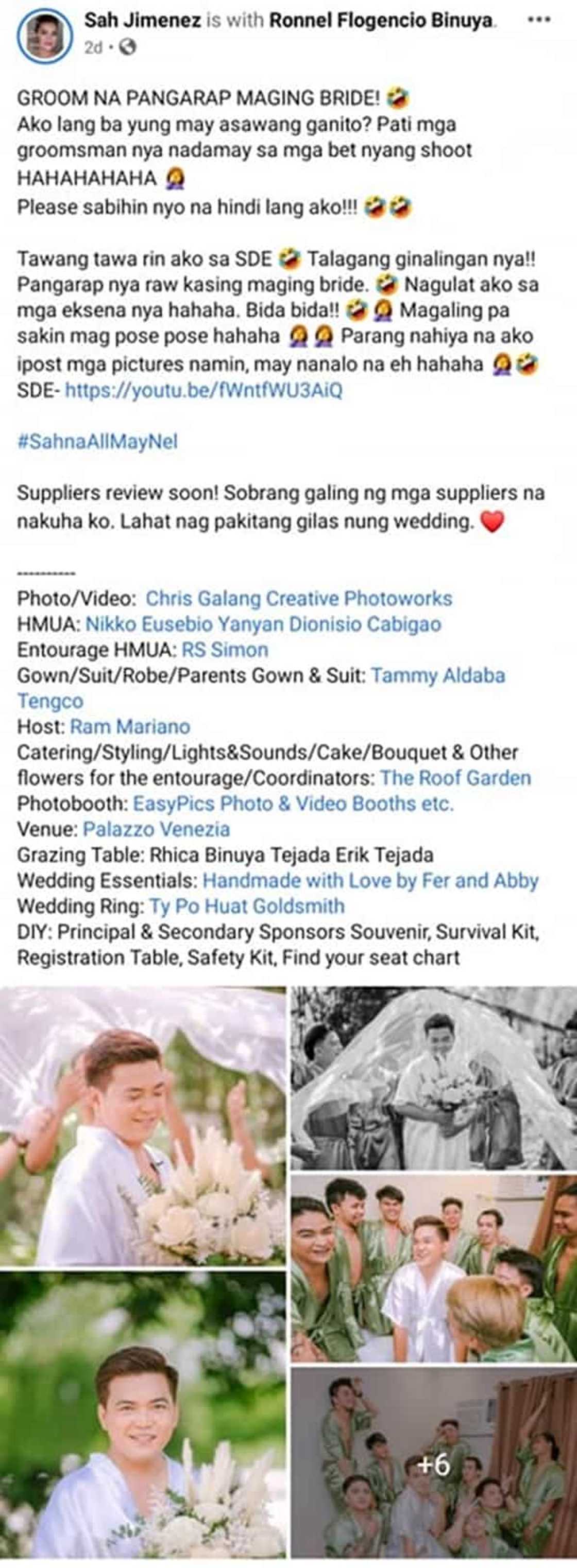Open the post options three-dot menu

[x=537, y=19]
